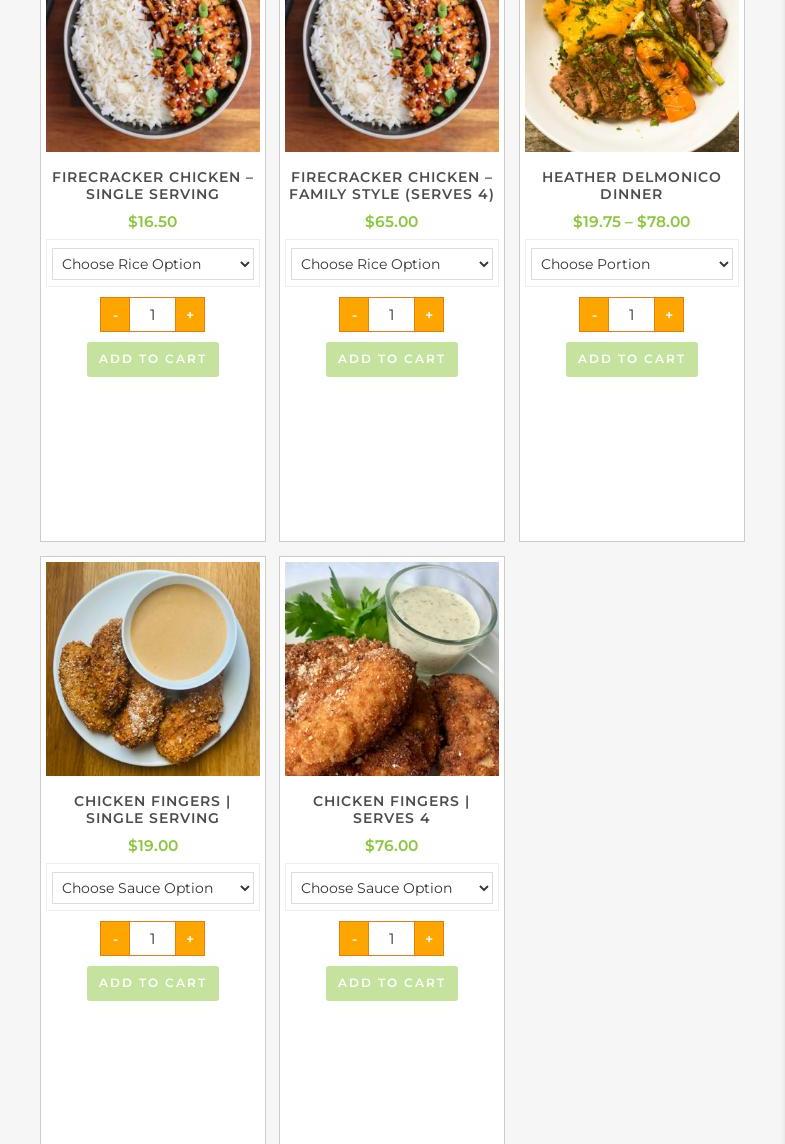
Task: Increase quantity of Heather Delmonico Dinner
Action: click(669, 315)
